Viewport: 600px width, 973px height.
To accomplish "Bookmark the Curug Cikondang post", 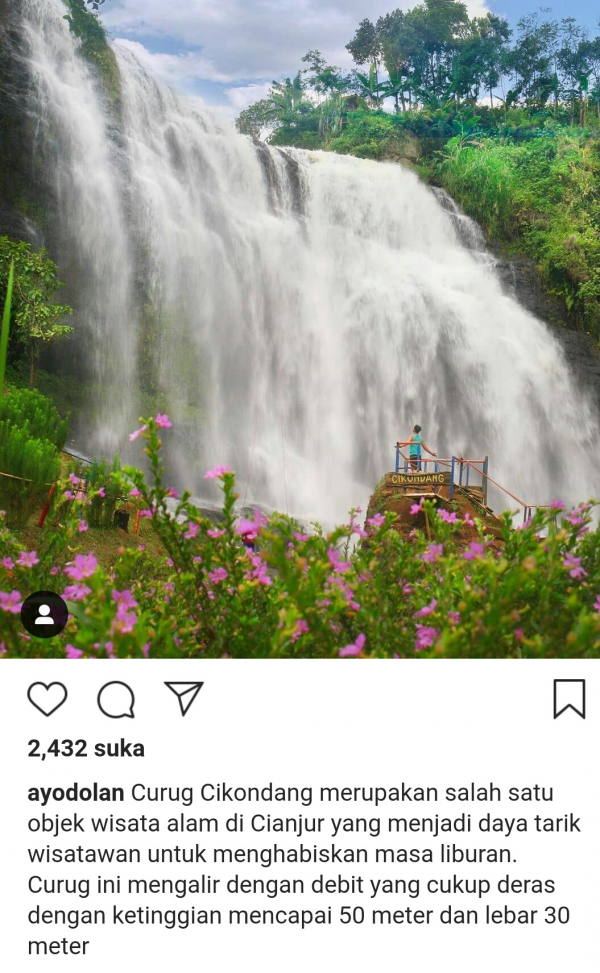I will coord(569,699).
